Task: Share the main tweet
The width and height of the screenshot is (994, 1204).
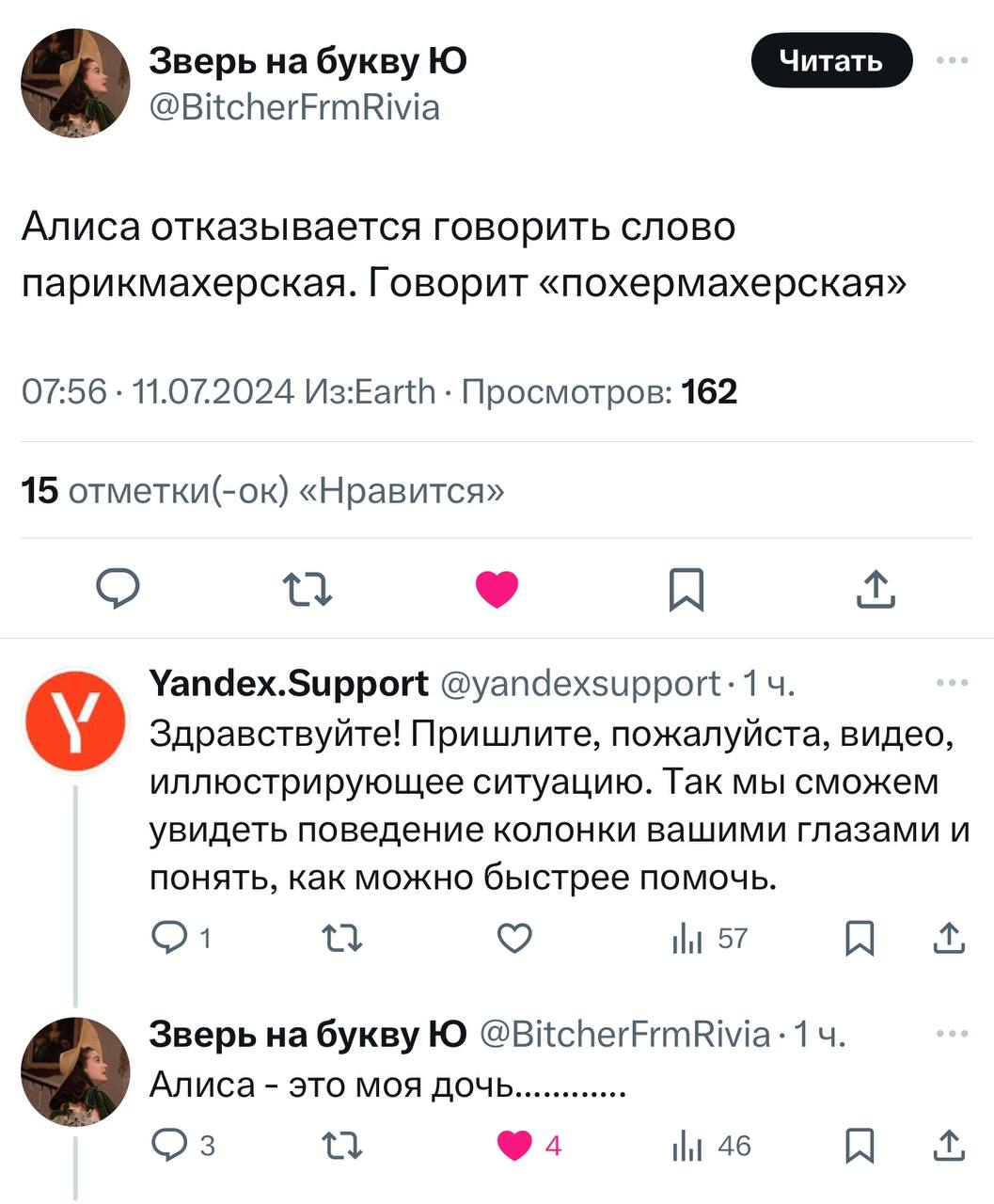Action: coord(875,590)
